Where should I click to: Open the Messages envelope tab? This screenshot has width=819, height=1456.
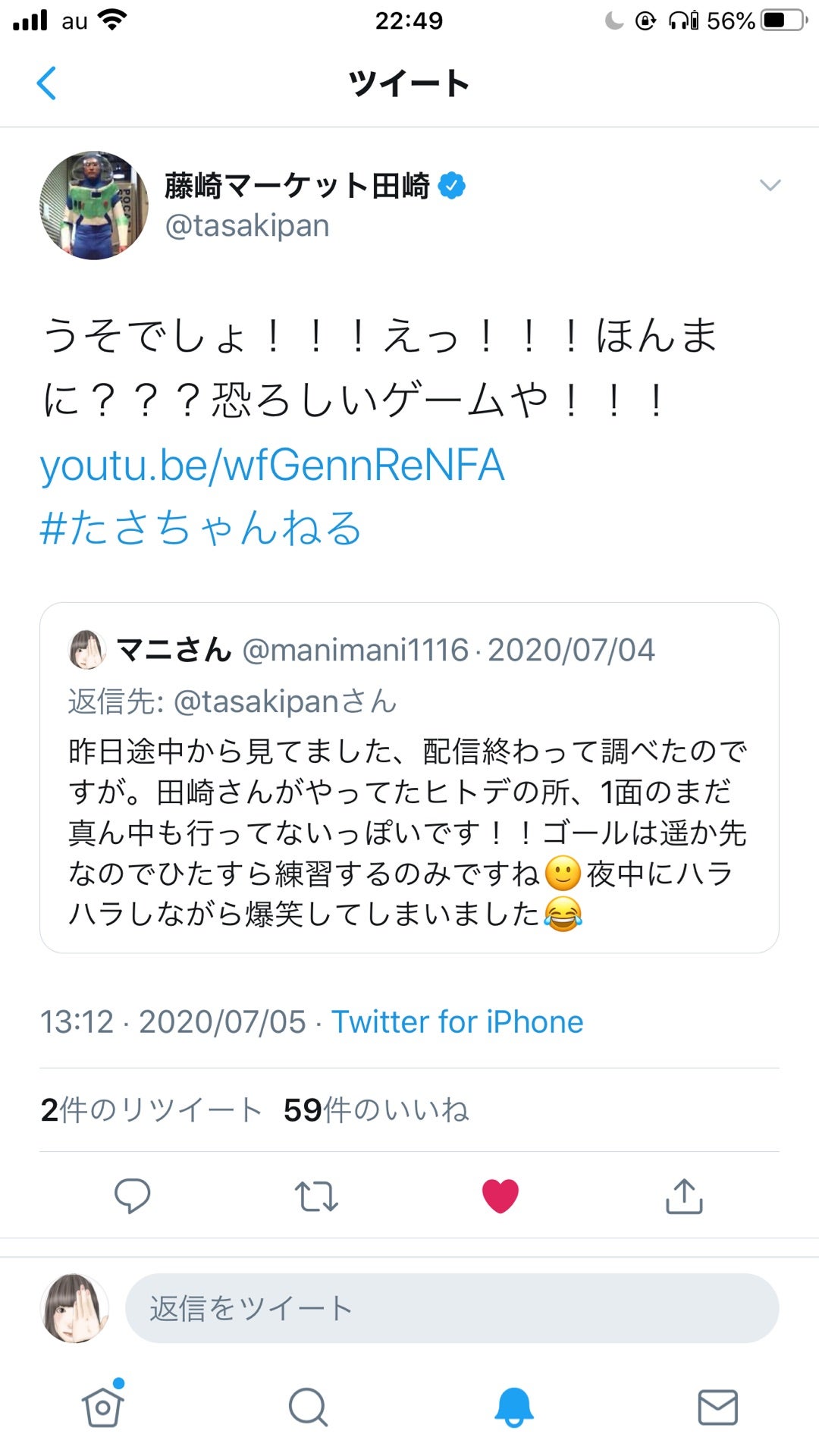[717, 1407]
